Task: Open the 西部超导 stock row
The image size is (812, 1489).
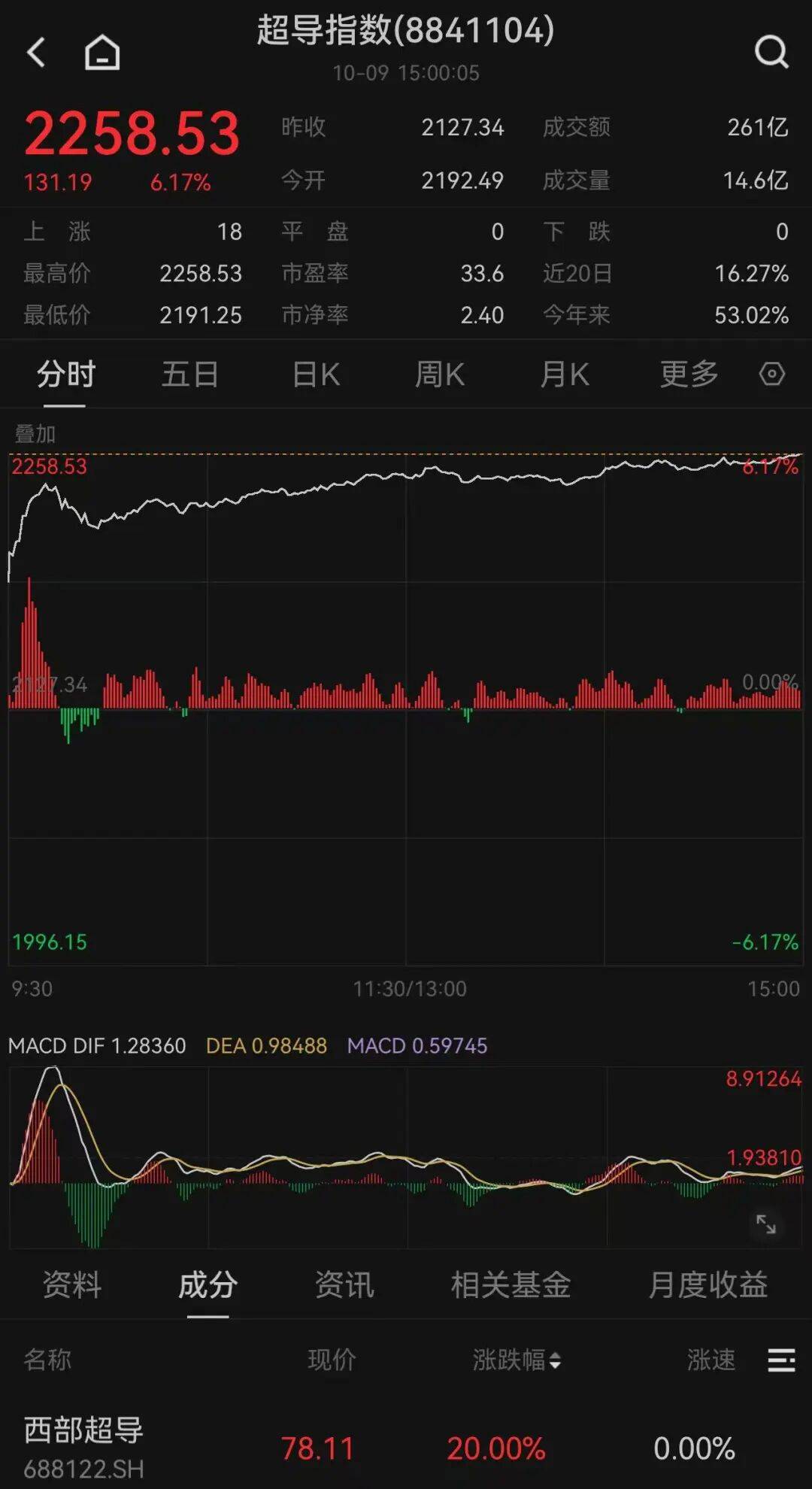Action: pos(83,1447)
